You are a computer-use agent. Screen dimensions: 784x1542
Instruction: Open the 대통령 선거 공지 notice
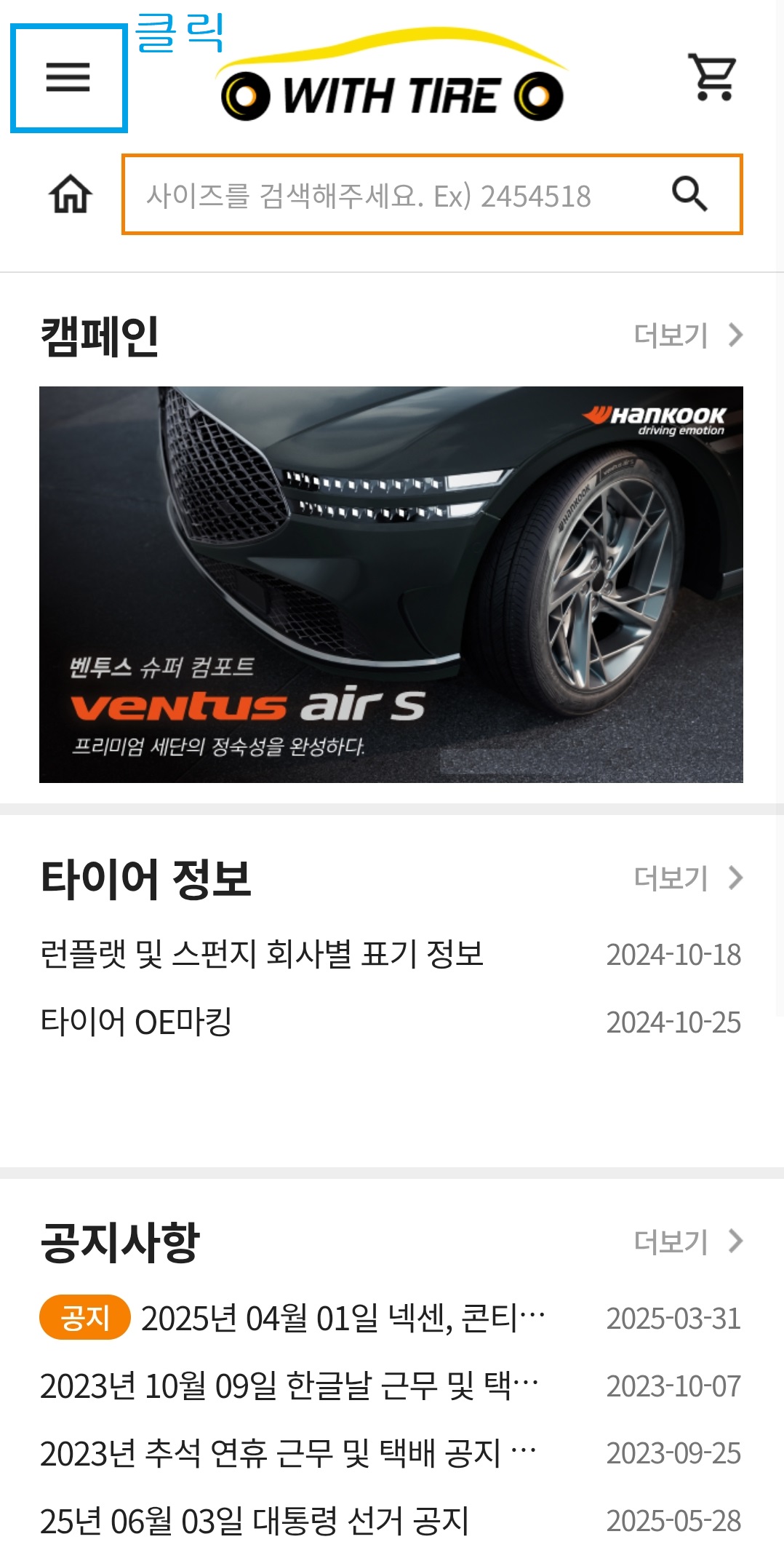pos(391,1521)
